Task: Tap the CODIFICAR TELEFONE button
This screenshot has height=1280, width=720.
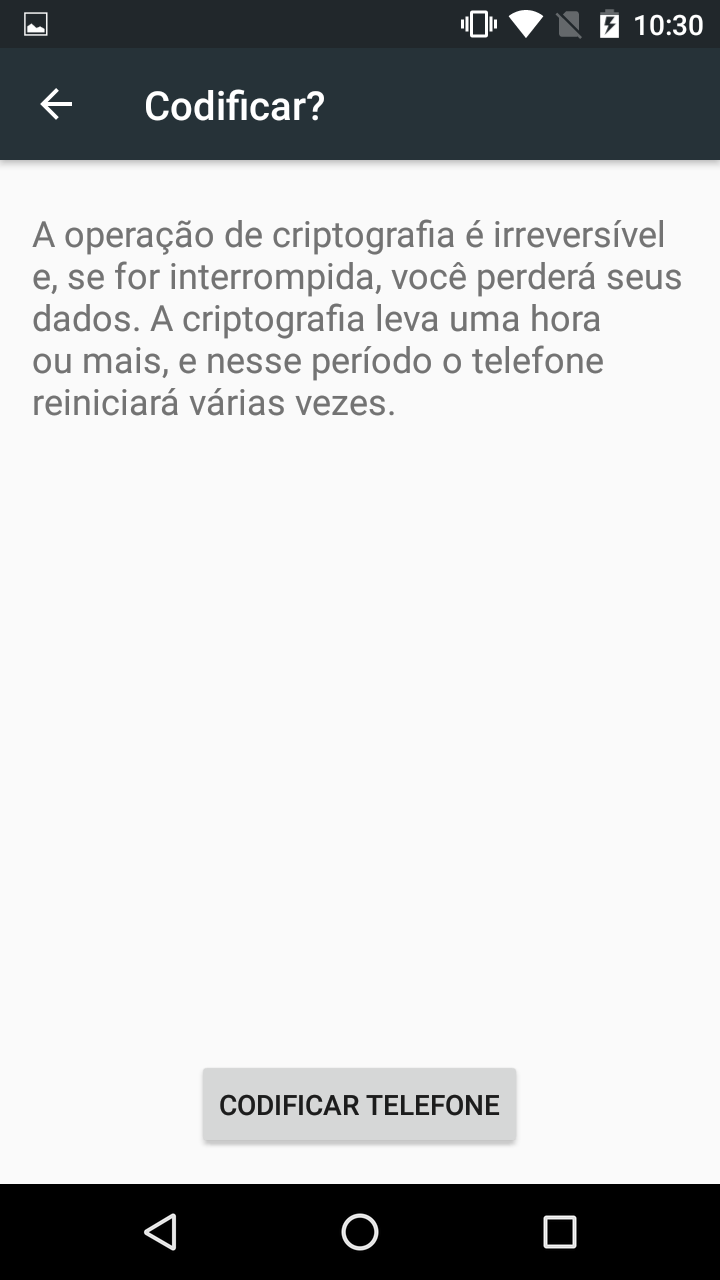Action: pos(359,1104)
